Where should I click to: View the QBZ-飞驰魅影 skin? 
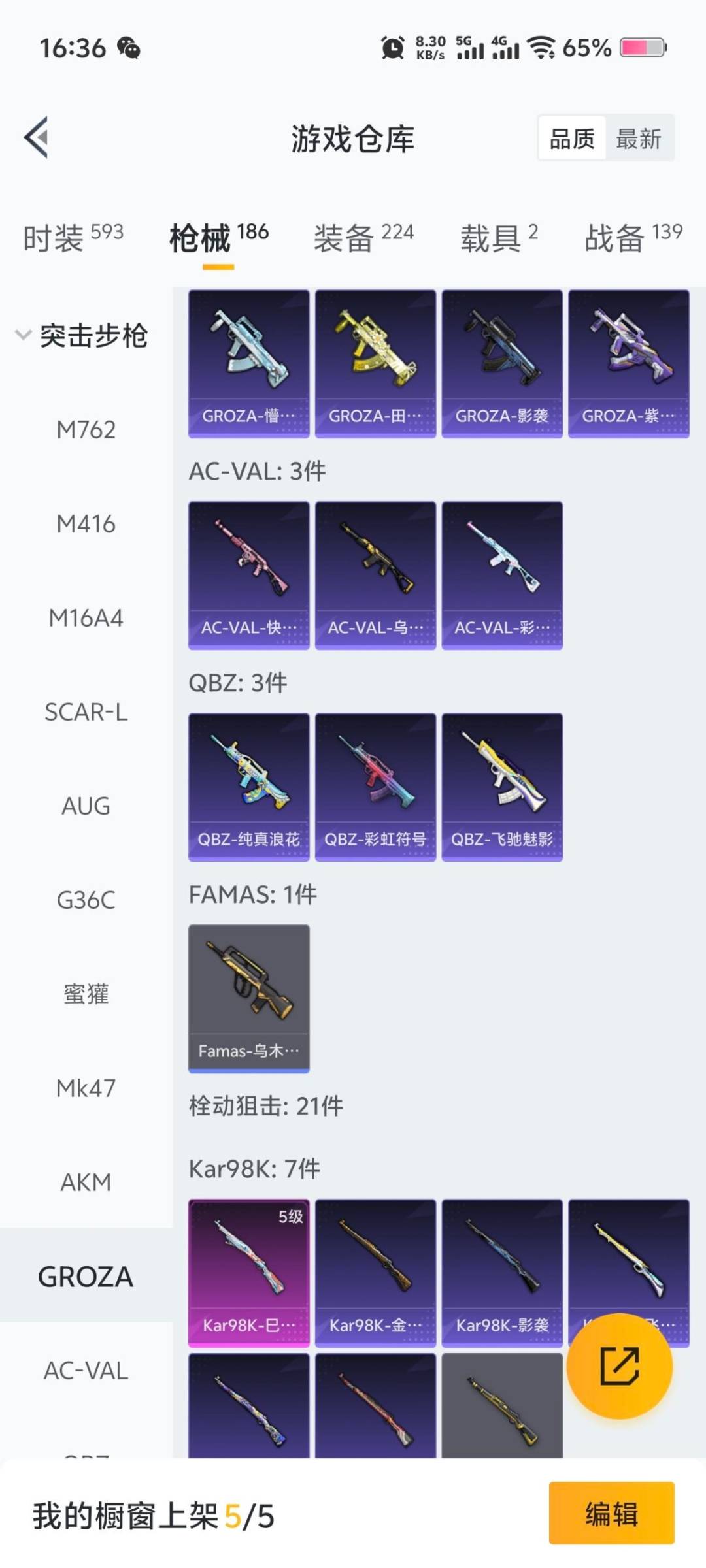501,787
